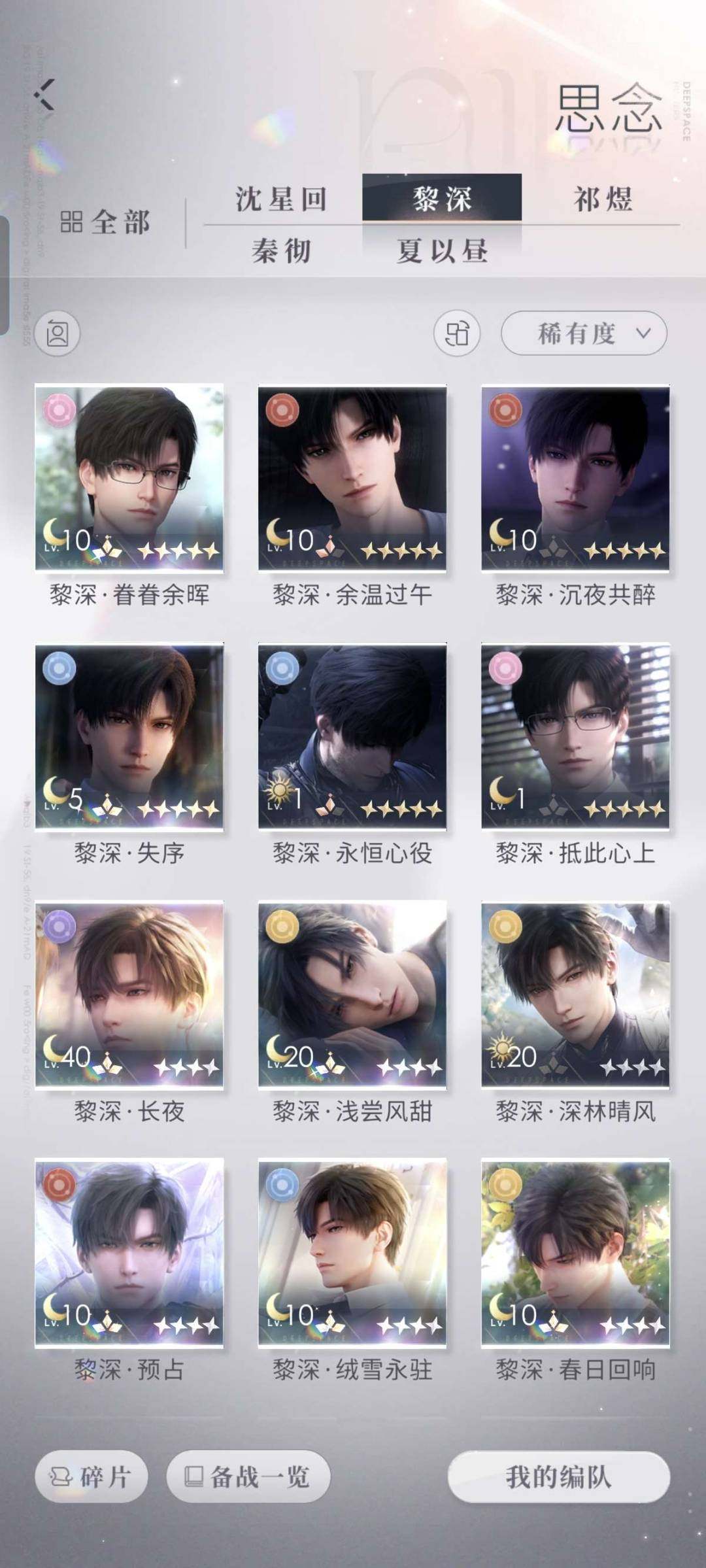Screen dimensions: 706x1568
Task: Tap the portrait view icon
Action: [58, 333]
